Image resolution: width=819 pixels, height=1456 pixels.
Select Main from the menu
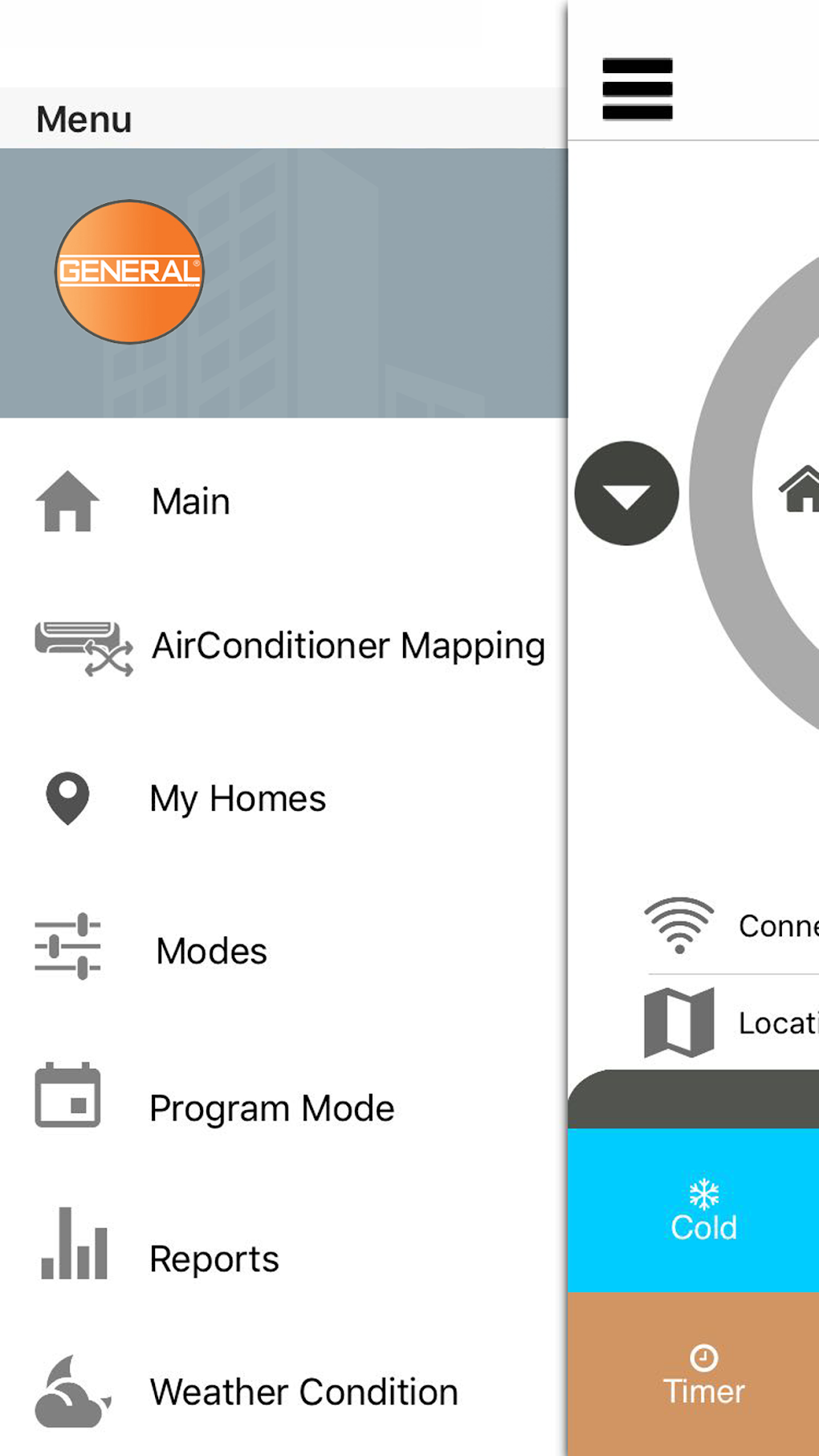tap(190, 500)
